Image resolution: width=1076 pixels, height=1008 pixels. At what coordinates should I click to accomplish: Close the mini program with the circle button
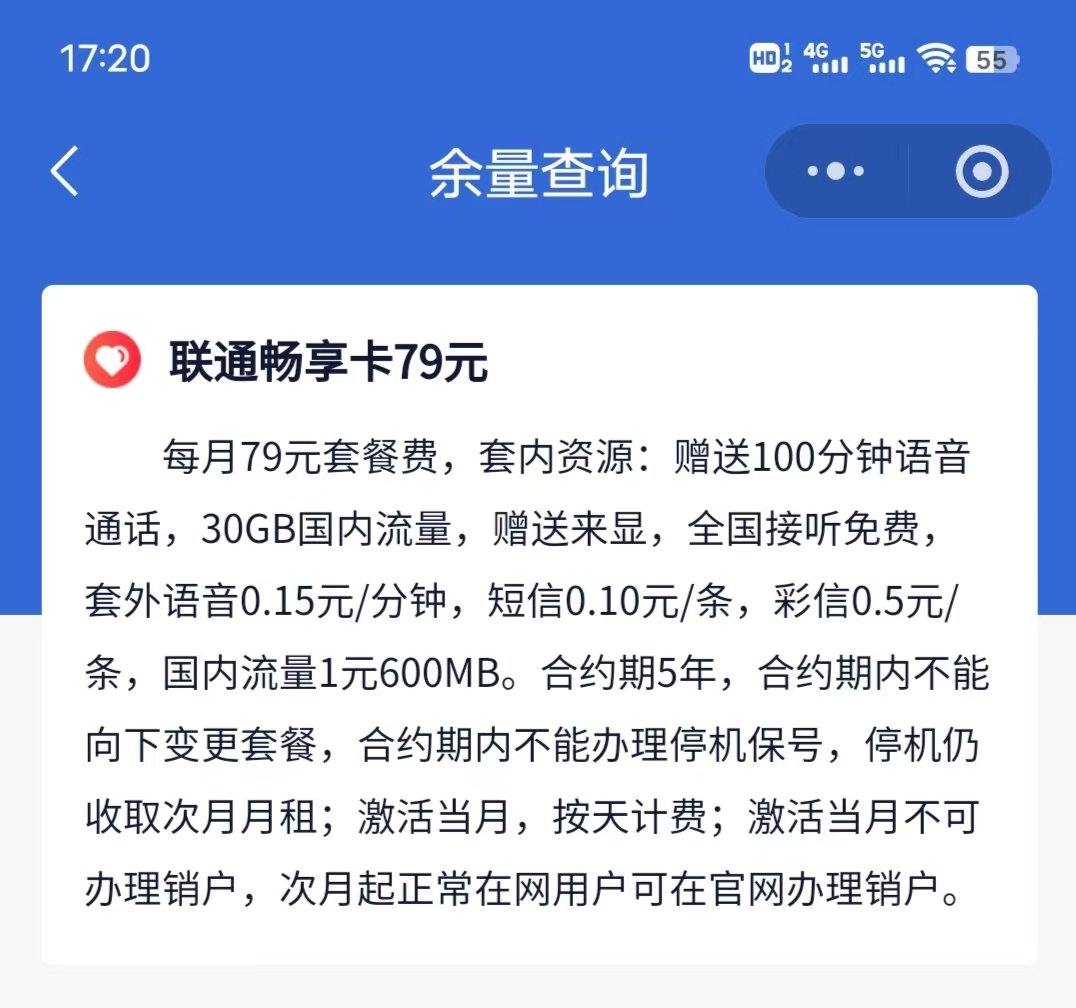tap(981, 172)
